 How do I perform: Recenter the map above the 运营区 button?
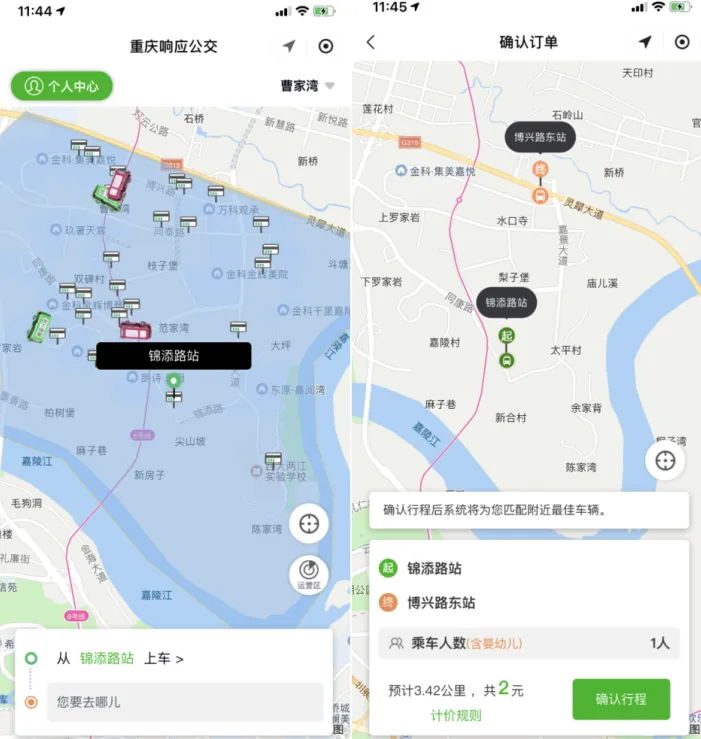point(309,523)
